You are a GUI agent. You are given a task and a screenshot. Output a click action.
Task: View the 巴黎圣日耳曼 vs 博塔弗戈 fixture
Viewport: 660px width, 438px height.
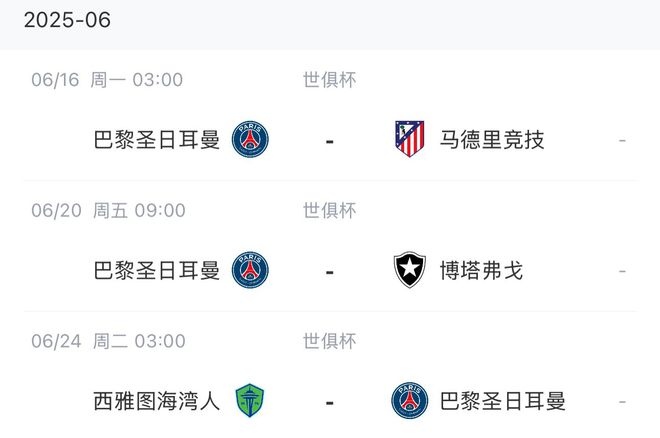tap(329, 270)
